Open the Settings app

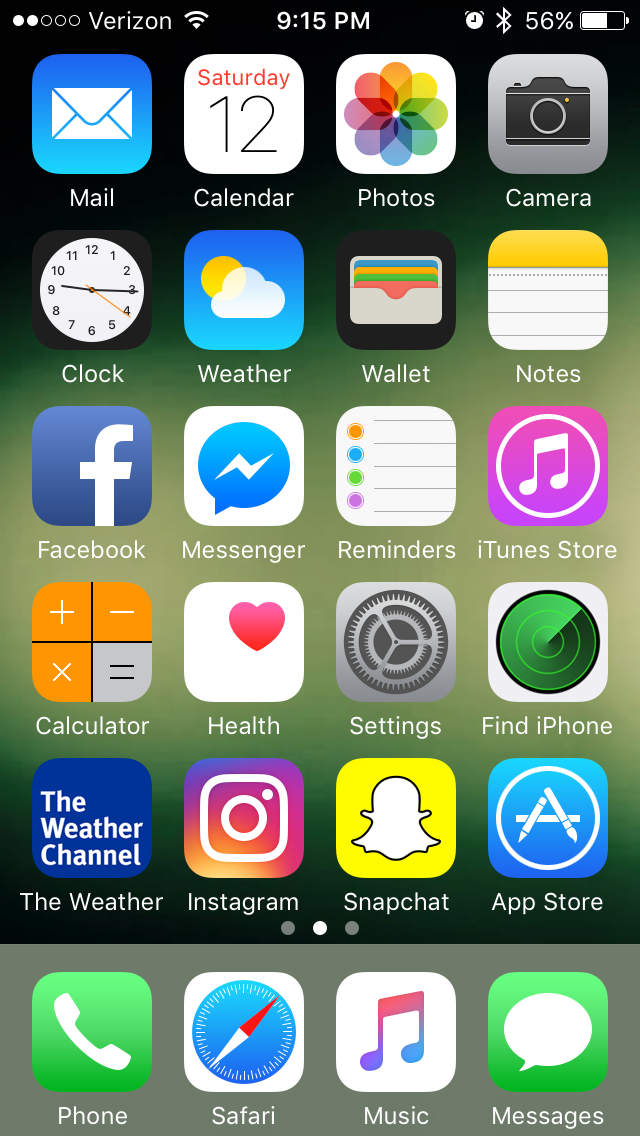tap(396, 642)
